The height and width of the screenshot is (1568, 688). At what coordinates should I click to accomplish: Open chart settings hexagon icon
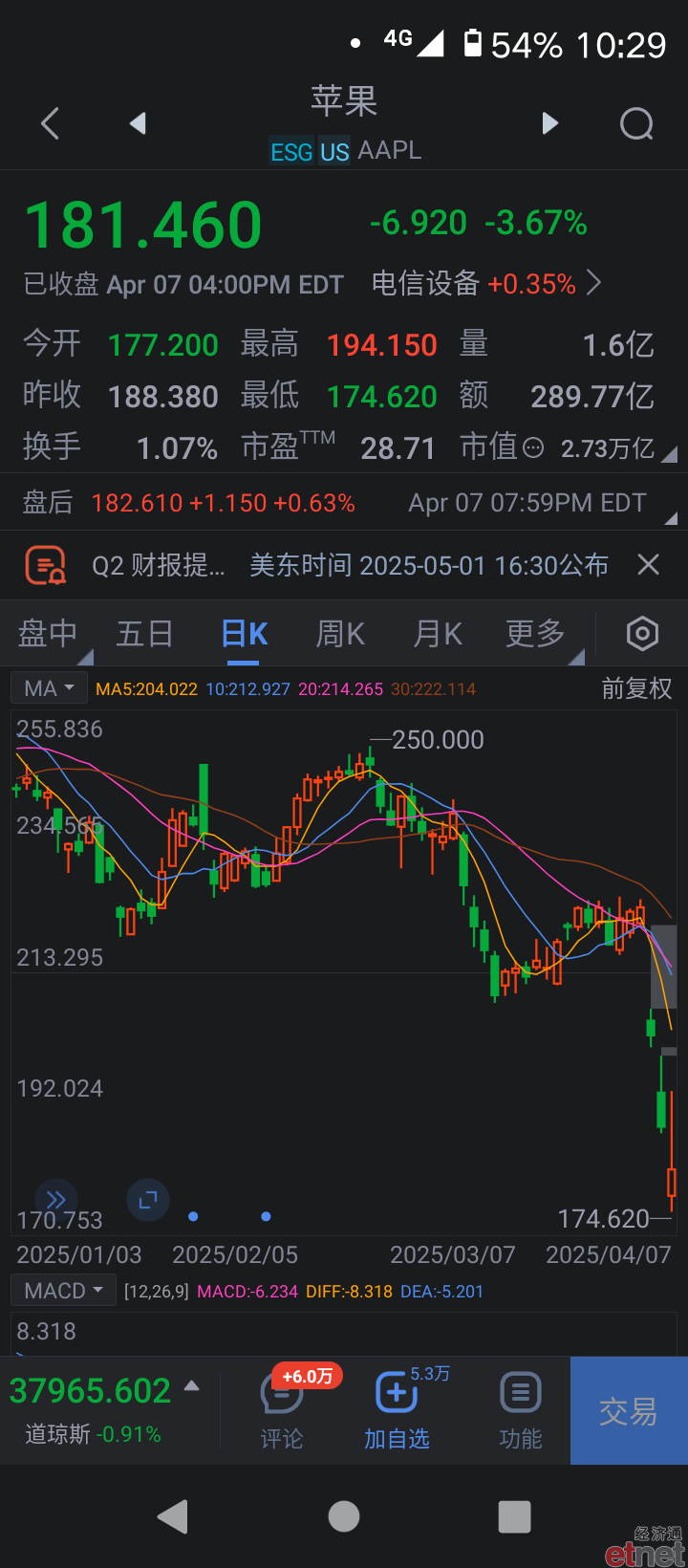click(x=642, y=633)
